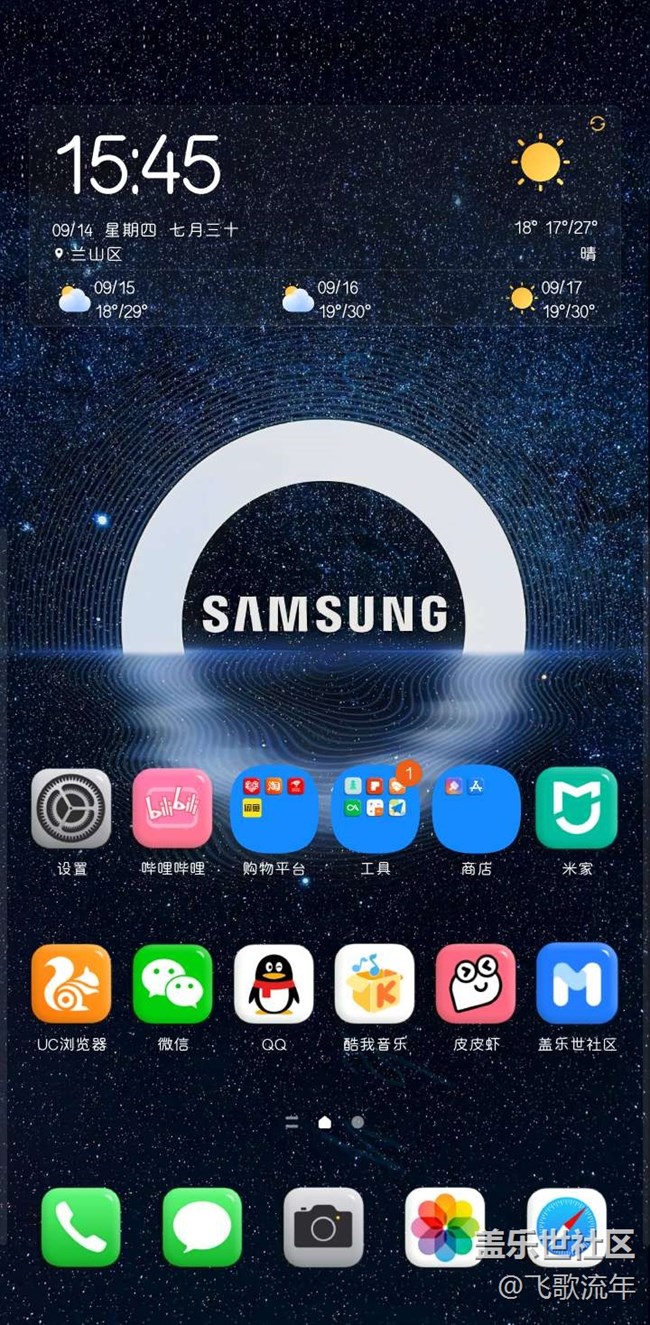Open the 设置 settings app
This screenshot has width=650, height=1325.
71,808
